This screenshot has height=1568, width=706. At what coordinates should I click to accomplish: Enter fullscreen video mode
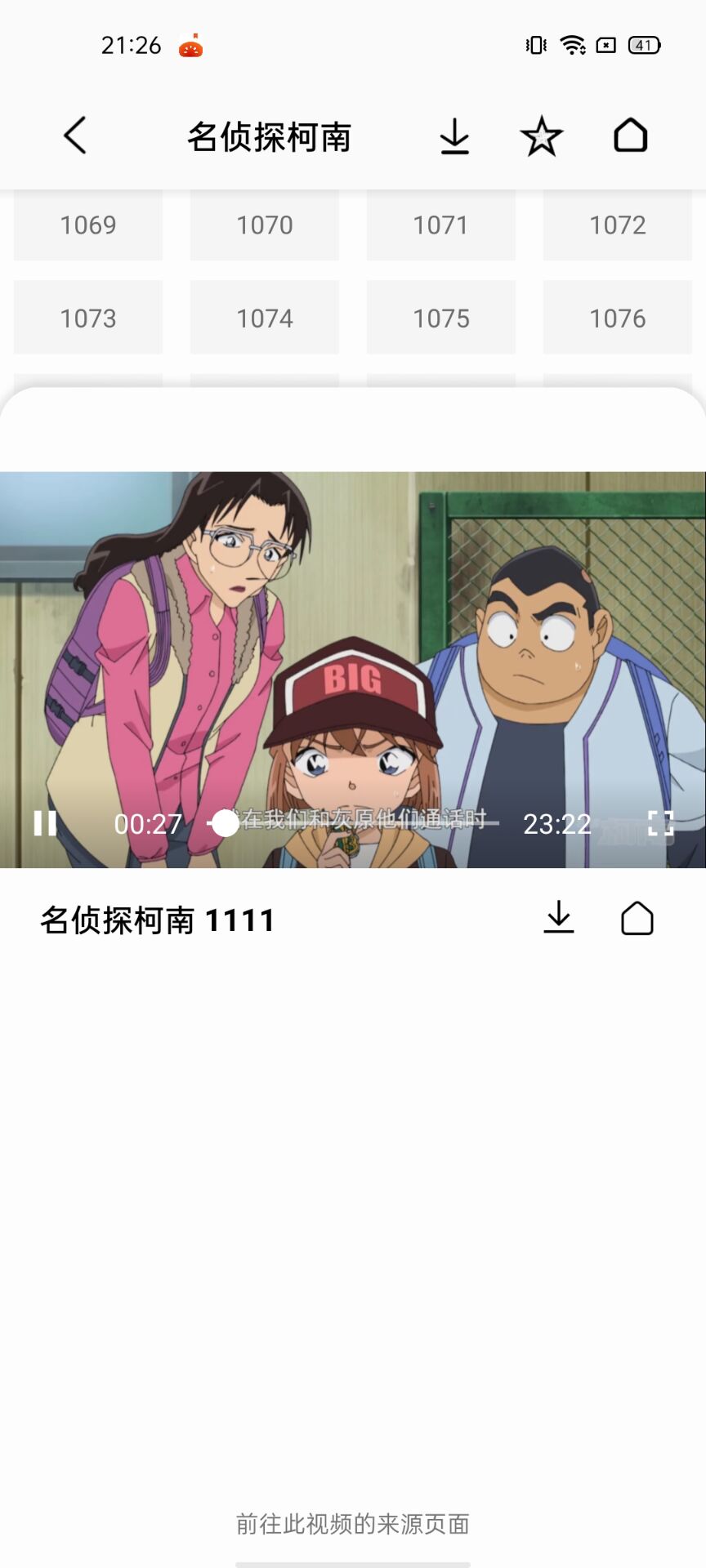pyautogui.click(x=660, y=823)
